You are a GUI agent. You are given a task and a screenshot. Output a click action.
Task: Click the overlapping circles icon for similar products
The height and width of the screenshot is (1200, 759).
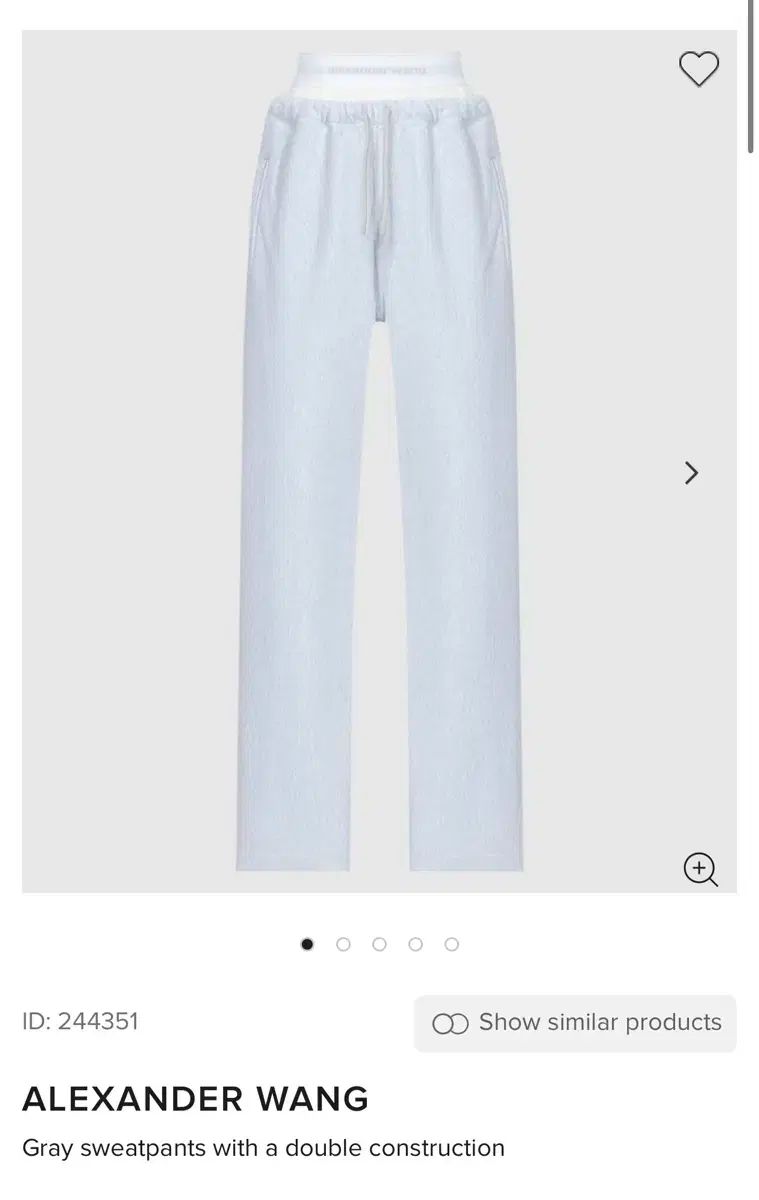450,1023
